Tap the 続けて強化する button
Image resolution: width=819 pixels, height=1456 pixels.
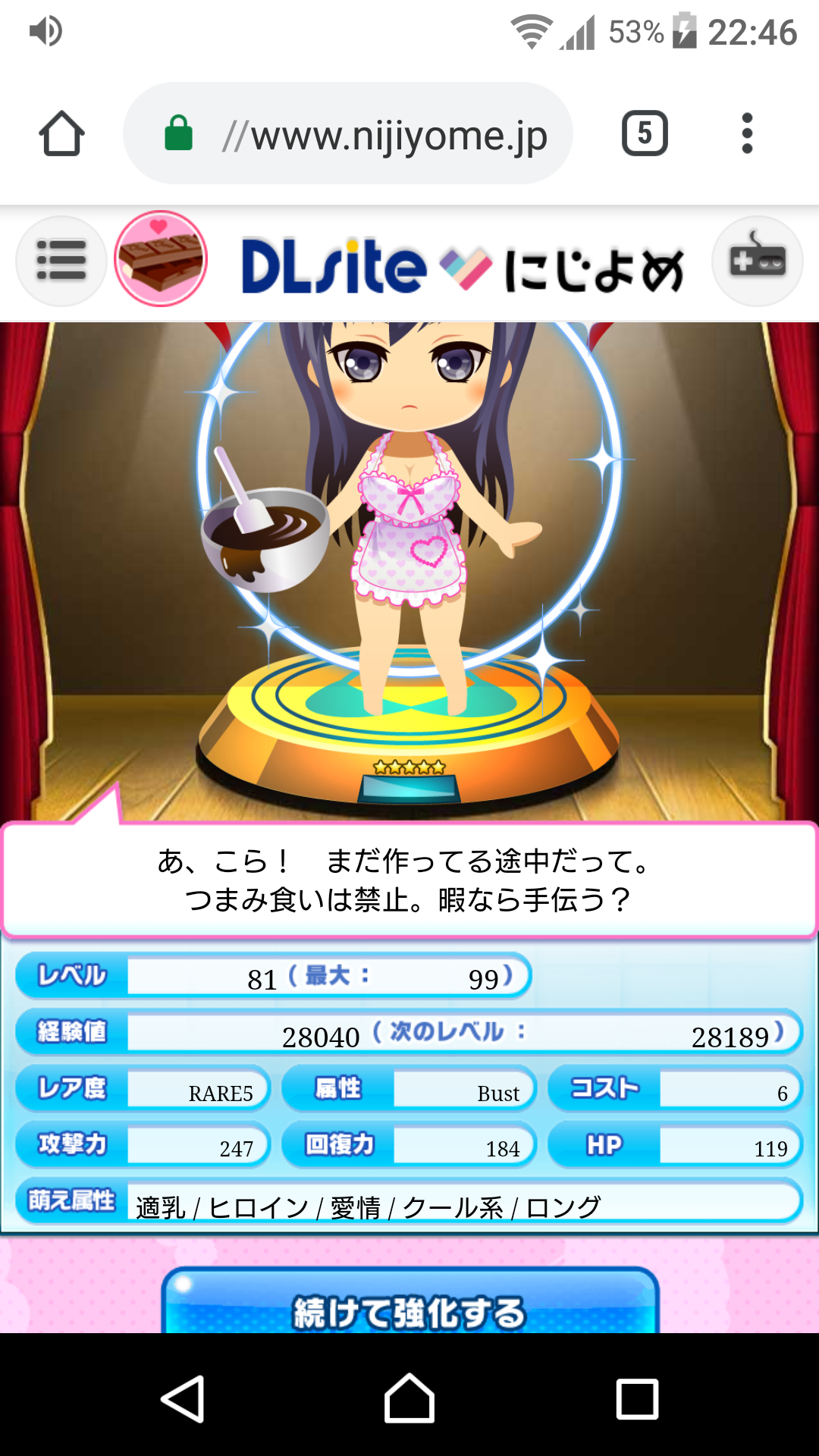(x=409, y=1304)
